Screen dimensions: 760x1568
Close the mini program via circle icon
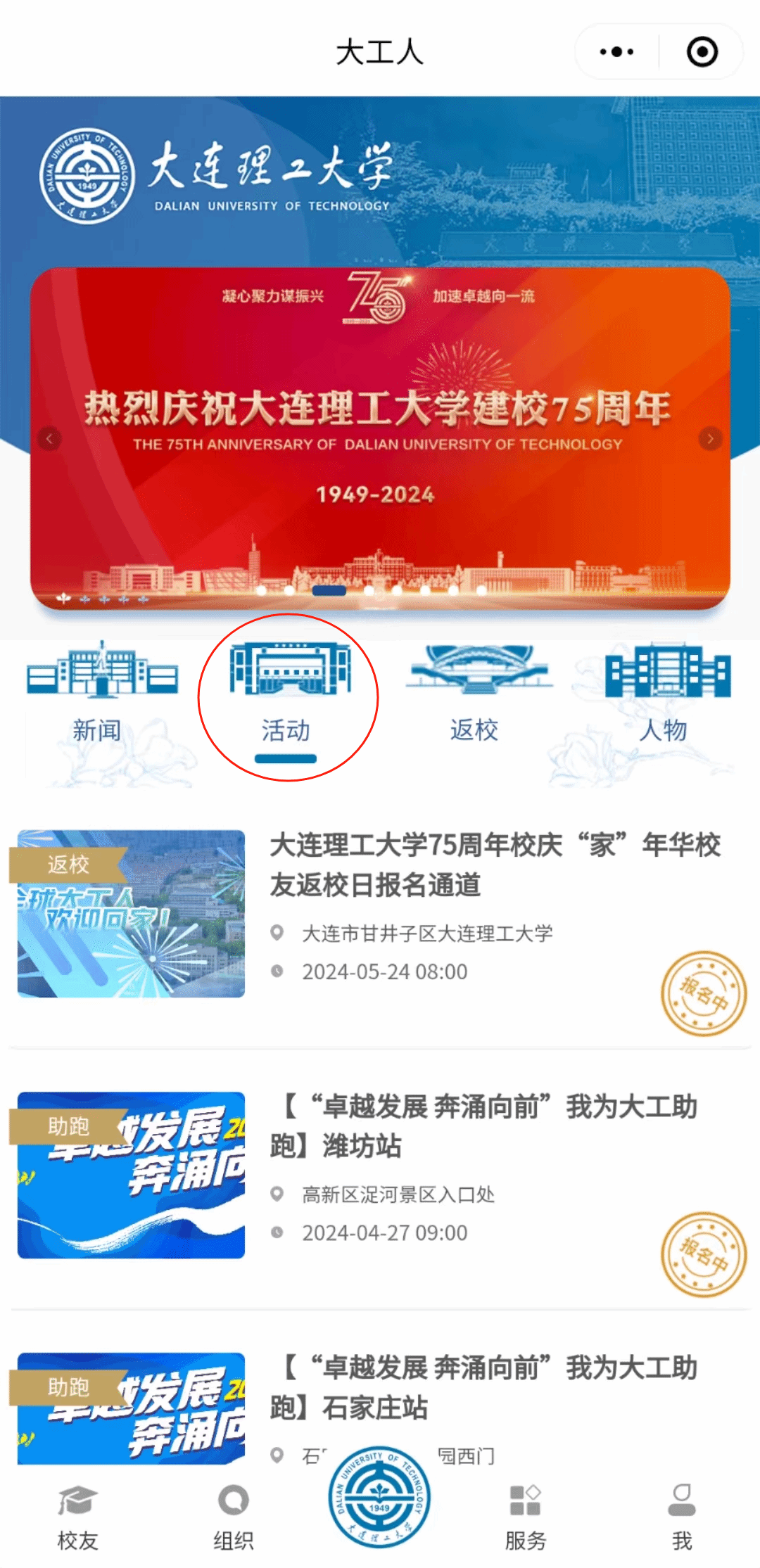pos(702,52)
